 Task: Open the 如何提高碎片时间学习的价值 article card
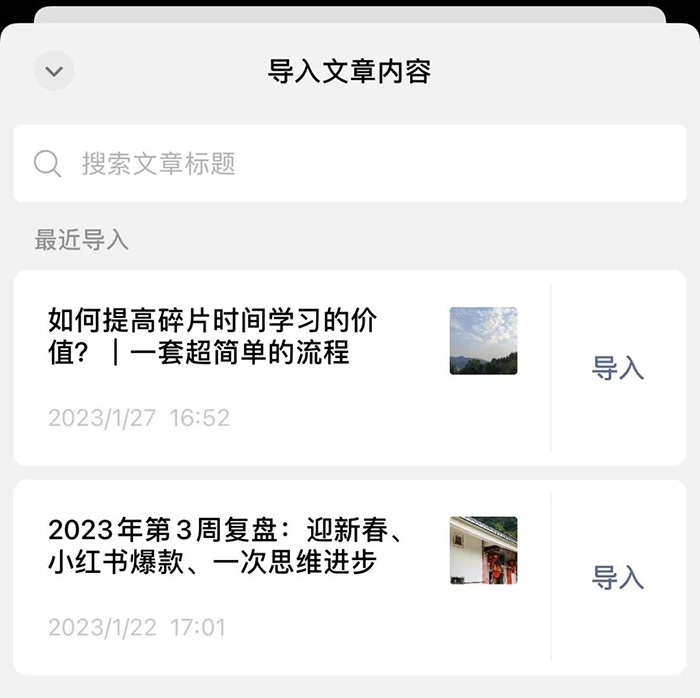coord(280,366)
